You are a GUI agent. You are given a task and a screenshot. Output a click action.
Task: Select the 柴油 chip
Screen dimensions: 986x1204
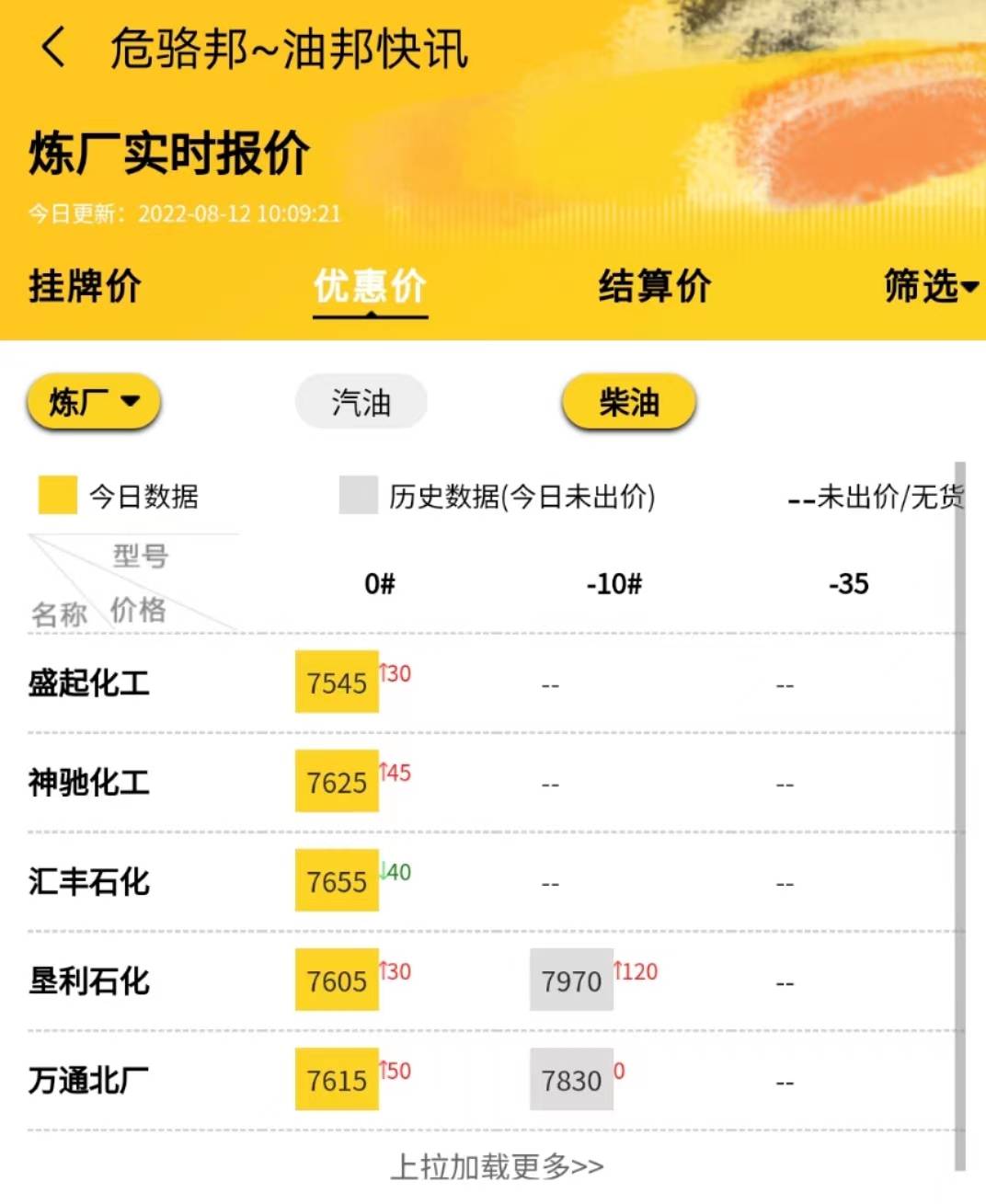[x=628, y=402]
